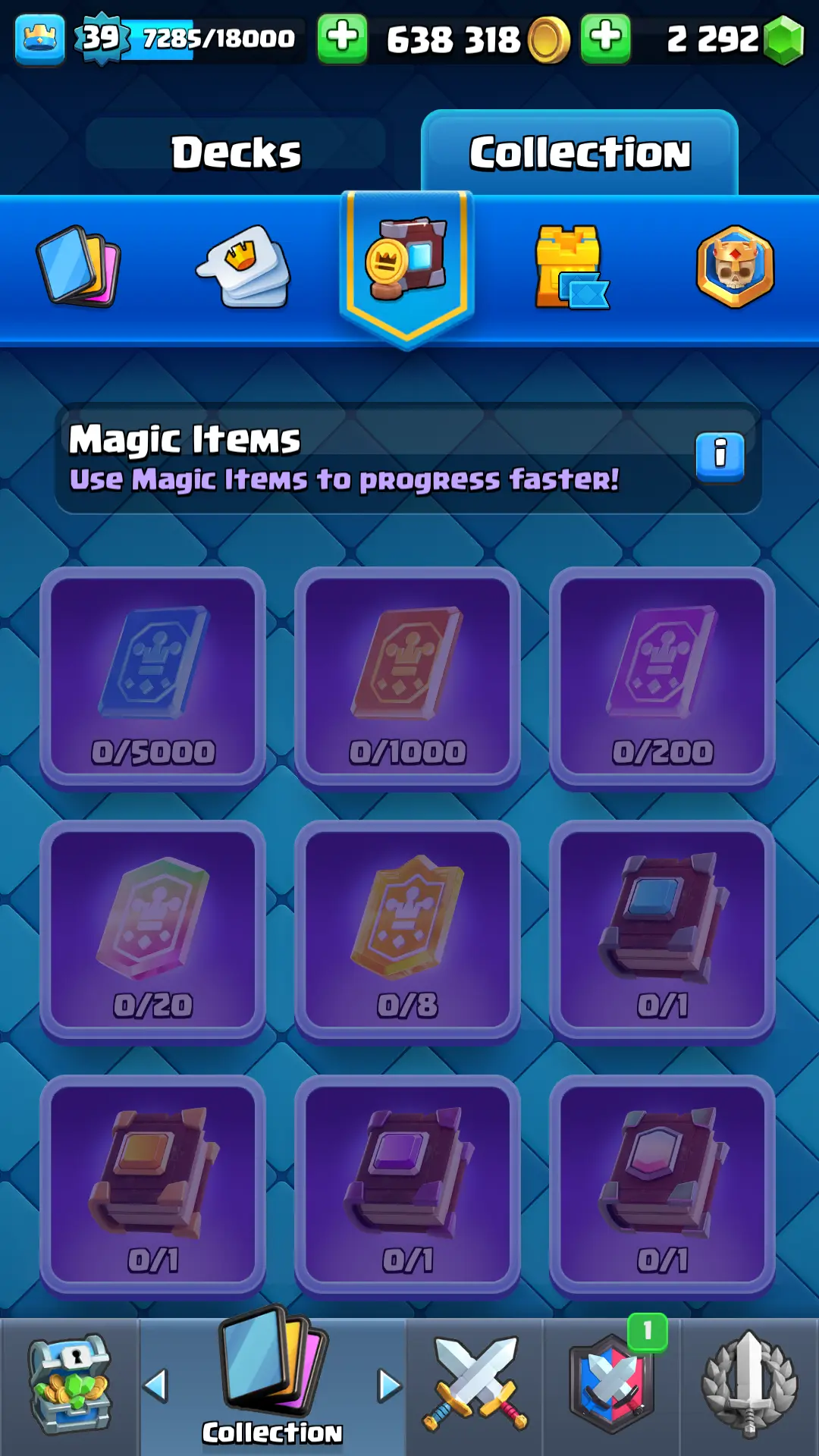This screenshot has width=819, height=1456.
Task: Open the Magic Items info button
Action: click(x=720, y=457)
